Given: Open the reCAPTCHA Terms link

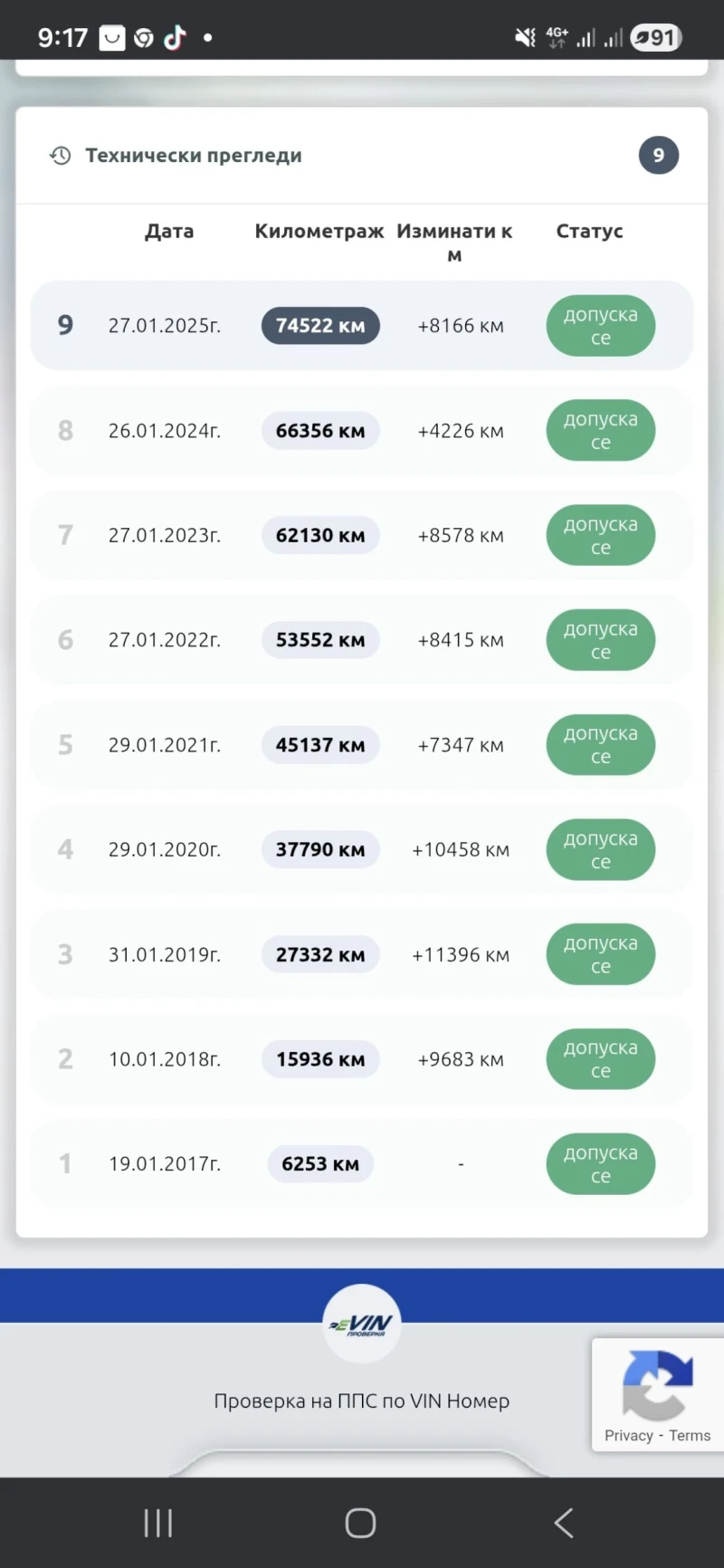Looking at the screenshot, I should [690, 1436].
